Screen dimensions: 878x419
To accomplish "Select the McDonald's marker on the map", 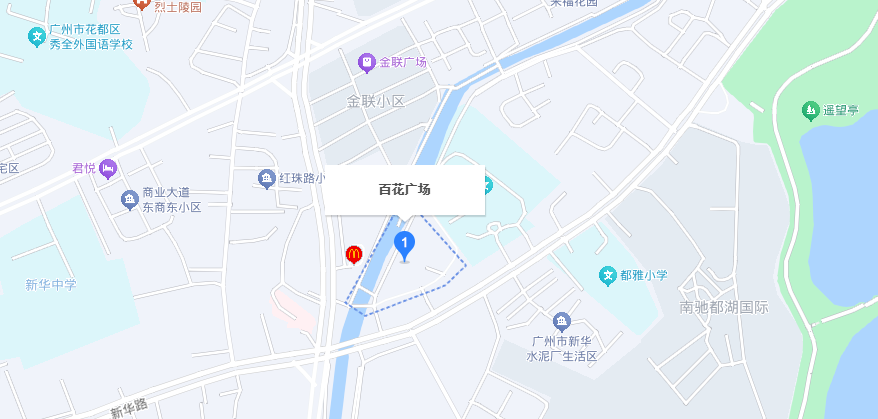I will (x=353, y=254).
